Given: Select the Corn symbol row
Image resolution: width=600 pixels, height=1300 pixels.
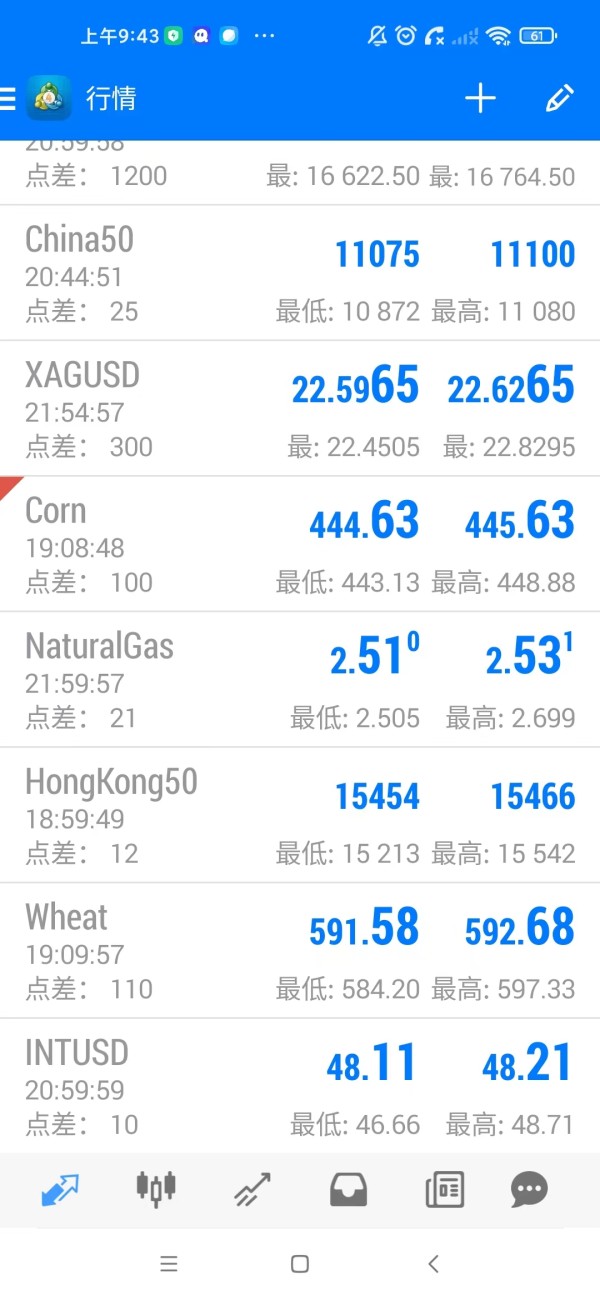Looking at the screenshot, I should [x=300, y=544].
